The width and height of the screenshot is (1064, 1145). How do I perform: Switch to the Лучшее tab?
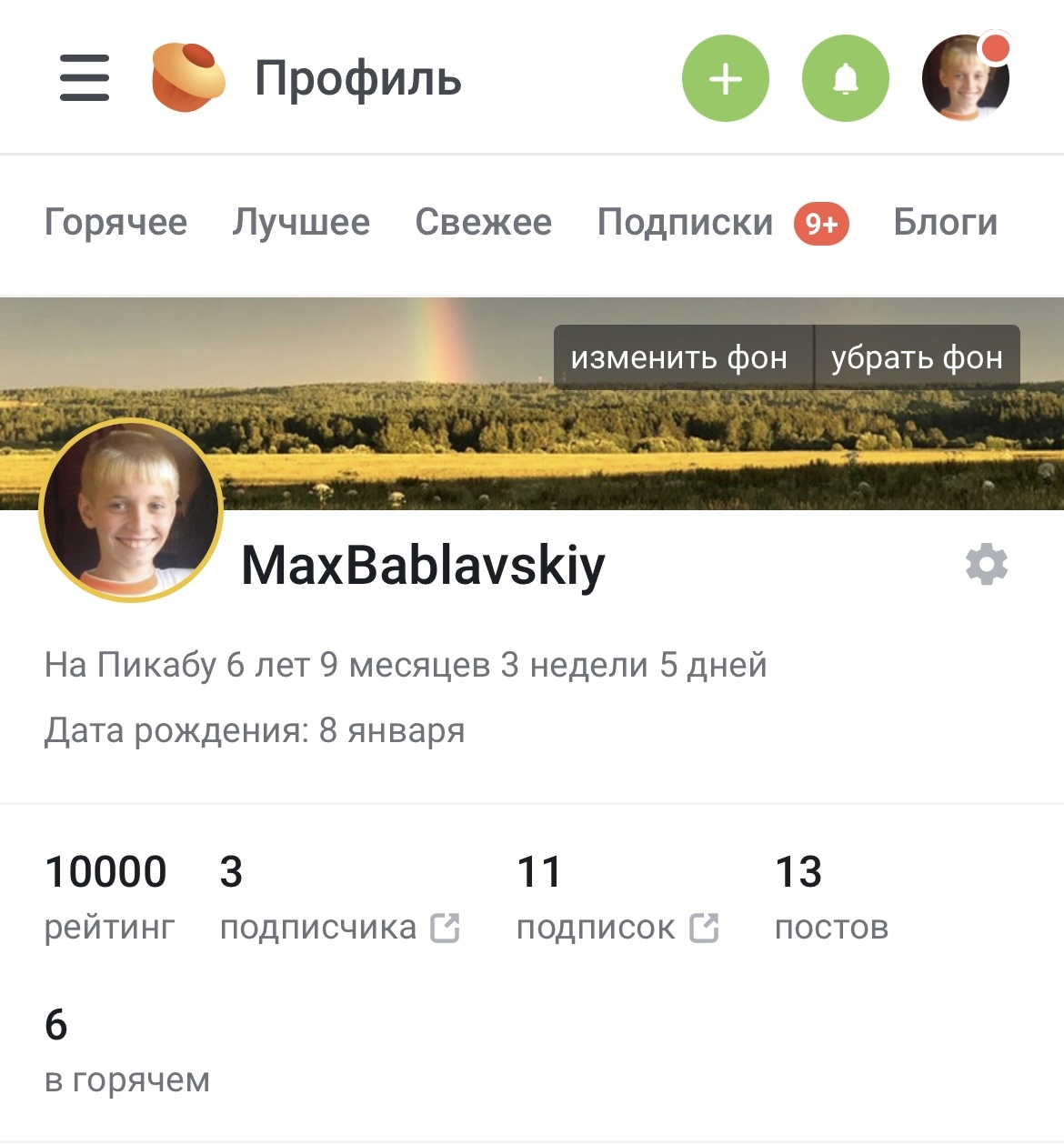pyautogui.click(x=301, y=222)
